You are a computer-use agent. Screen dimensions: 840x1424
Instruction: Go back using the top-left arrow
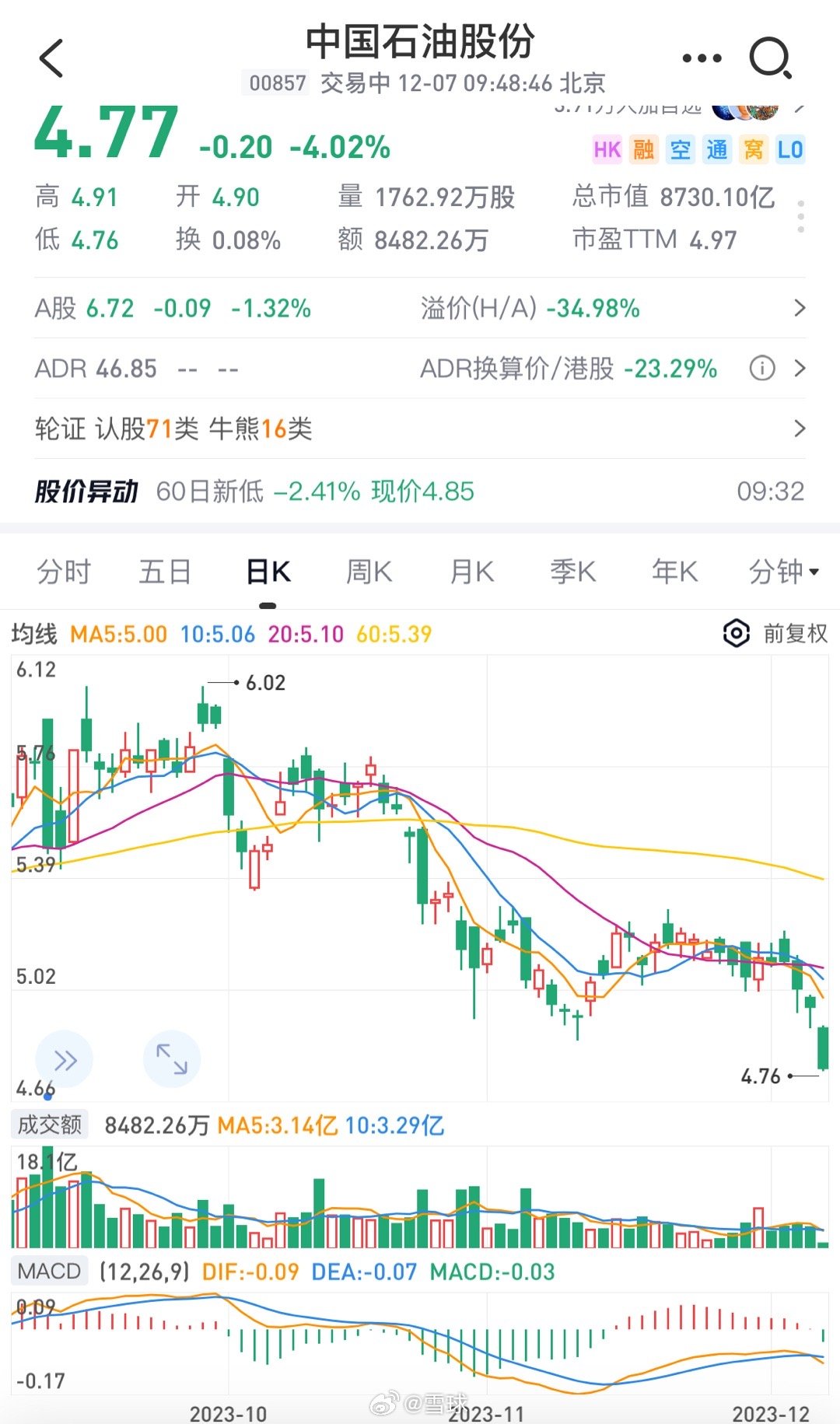(51, 59)
